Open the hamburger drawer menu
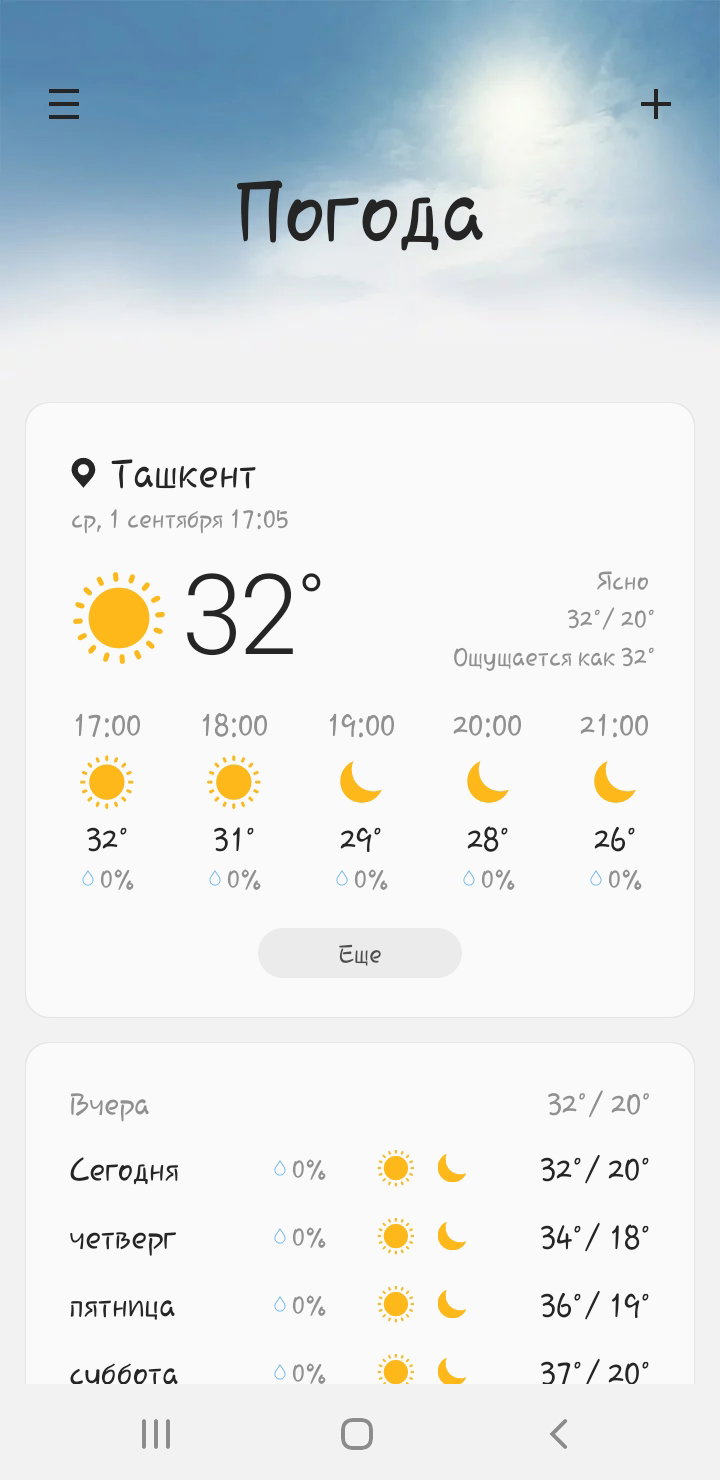The width and height of the screenshot is (720, 1480). pos(64,104)
